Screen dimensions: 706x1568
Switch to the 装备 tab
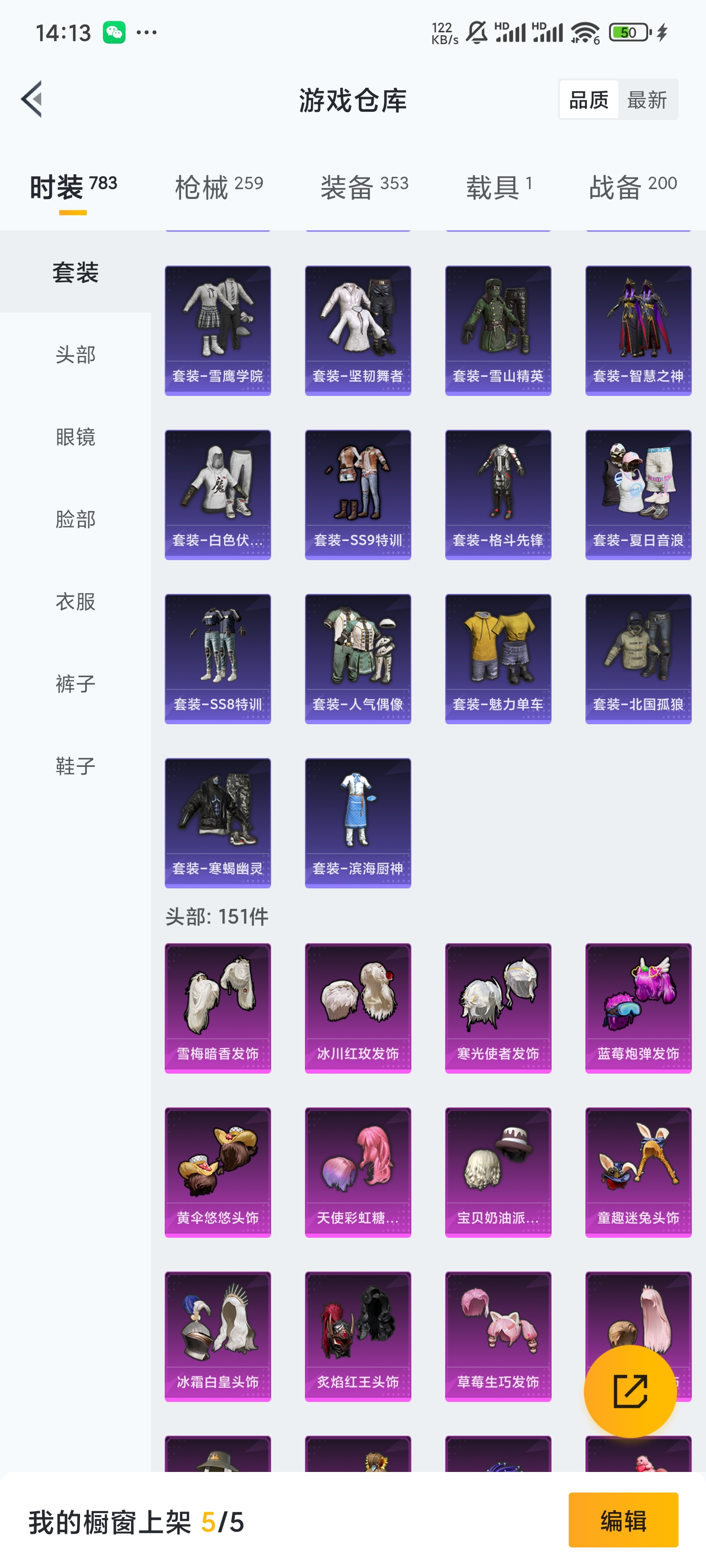(364, 187)
